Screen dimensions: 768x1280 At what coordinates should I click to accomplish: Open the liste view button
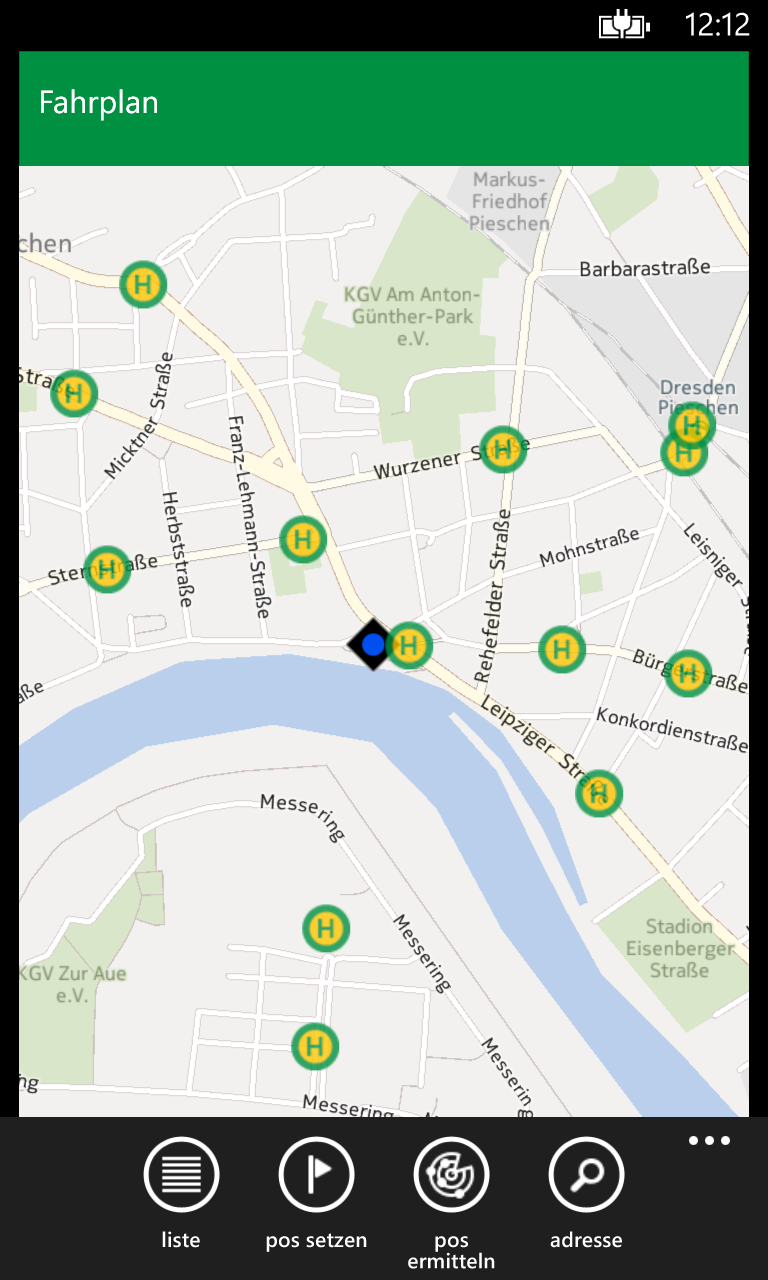click(181, 1174)
